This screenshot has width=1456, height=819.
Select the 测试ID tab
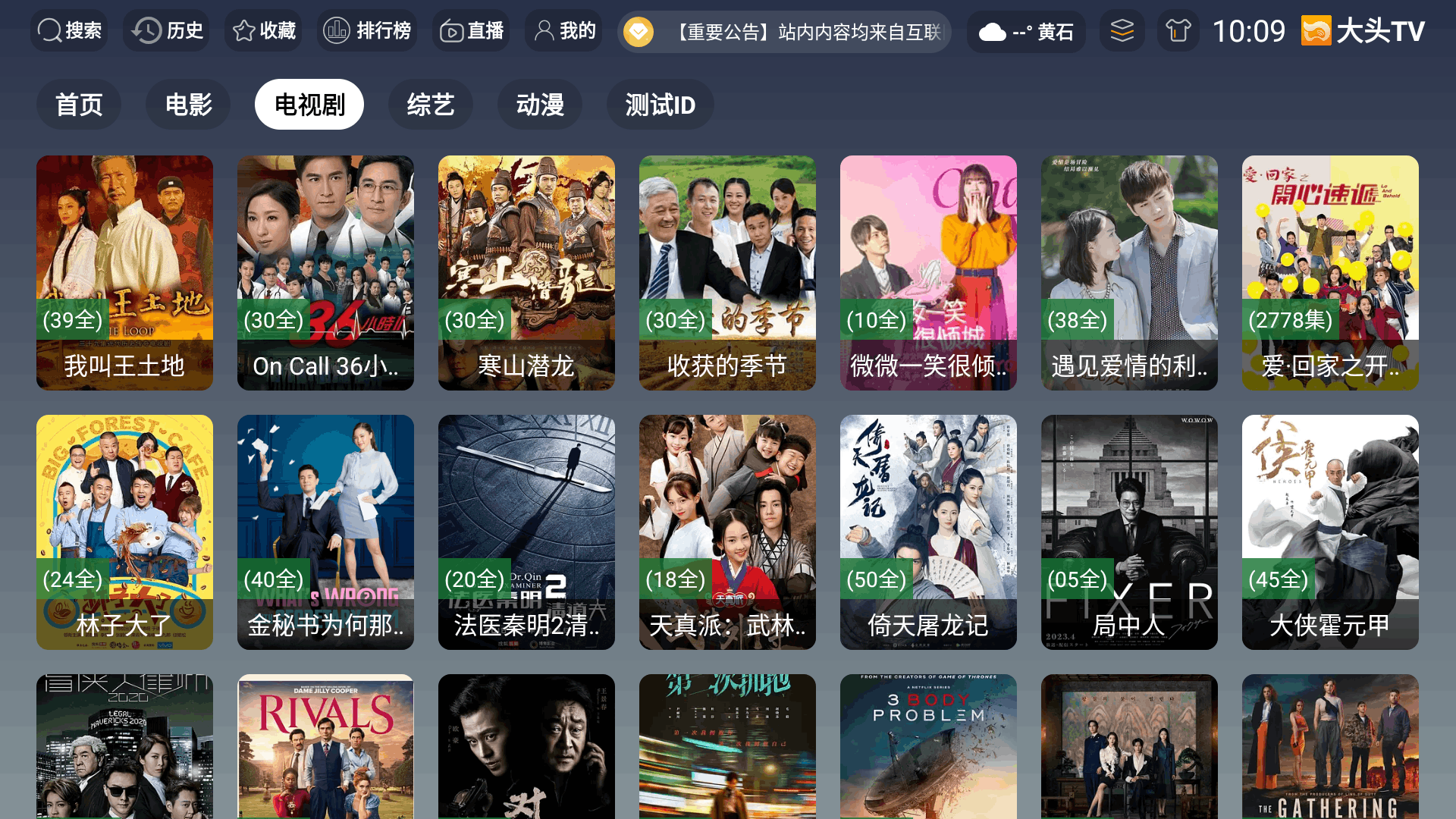pyautogui.click(x=660, y=105)
